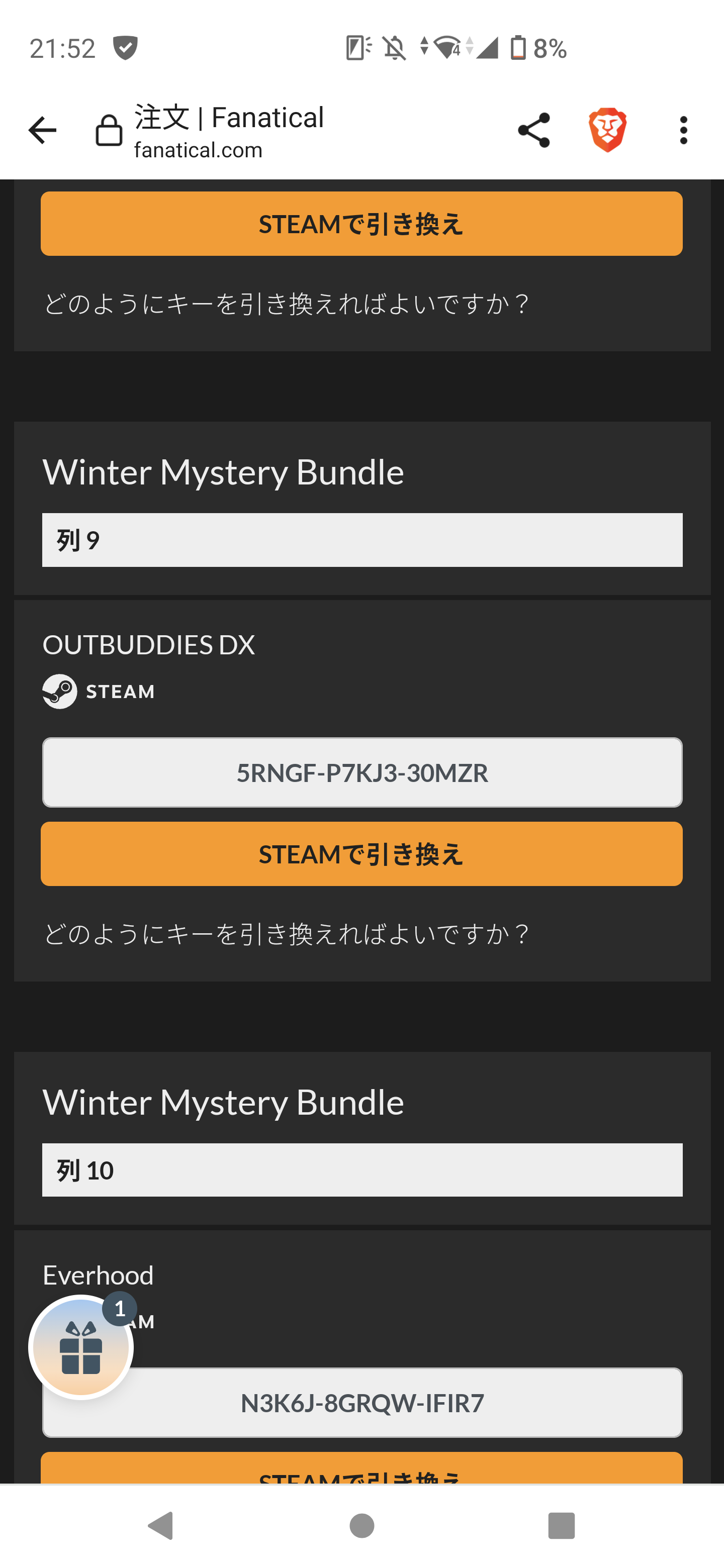Screen dimensions: 724x1568
Task: Go to the Android home screen
Action: [x=361, y=1526]
